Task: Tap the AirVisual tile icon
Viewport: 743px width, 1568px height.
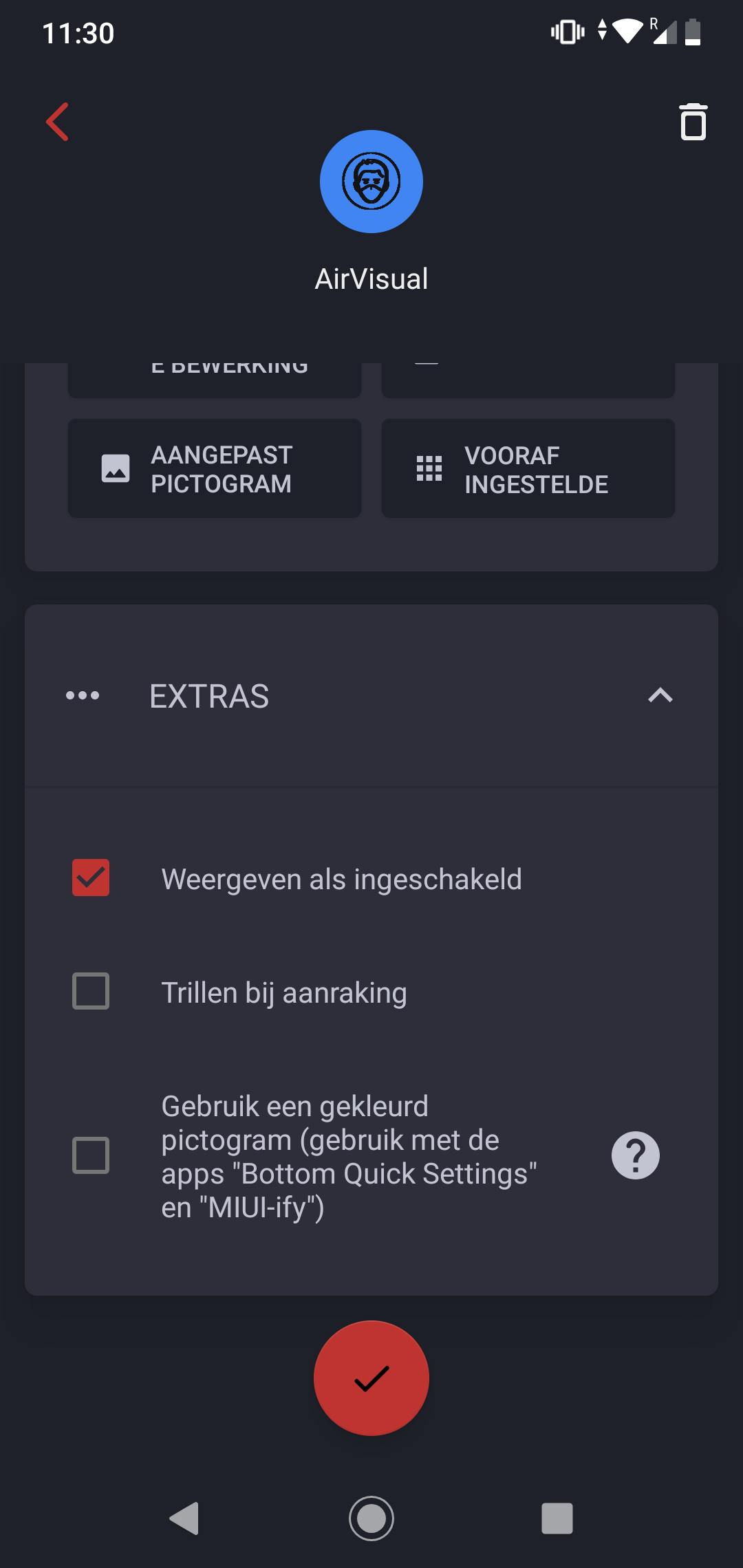Action: (371, 182)
